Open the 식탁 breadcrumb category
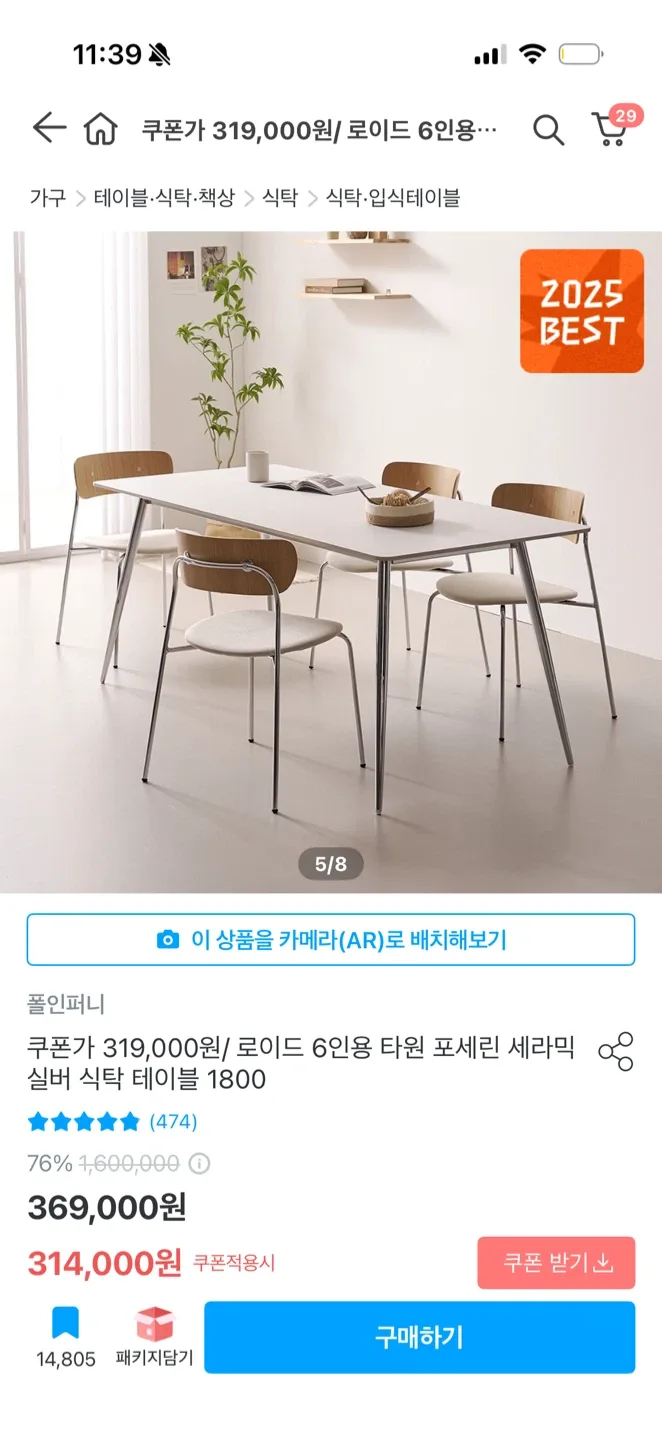Image resolution: width=662 pixels, height=1440 pixels. click(280, 198)
